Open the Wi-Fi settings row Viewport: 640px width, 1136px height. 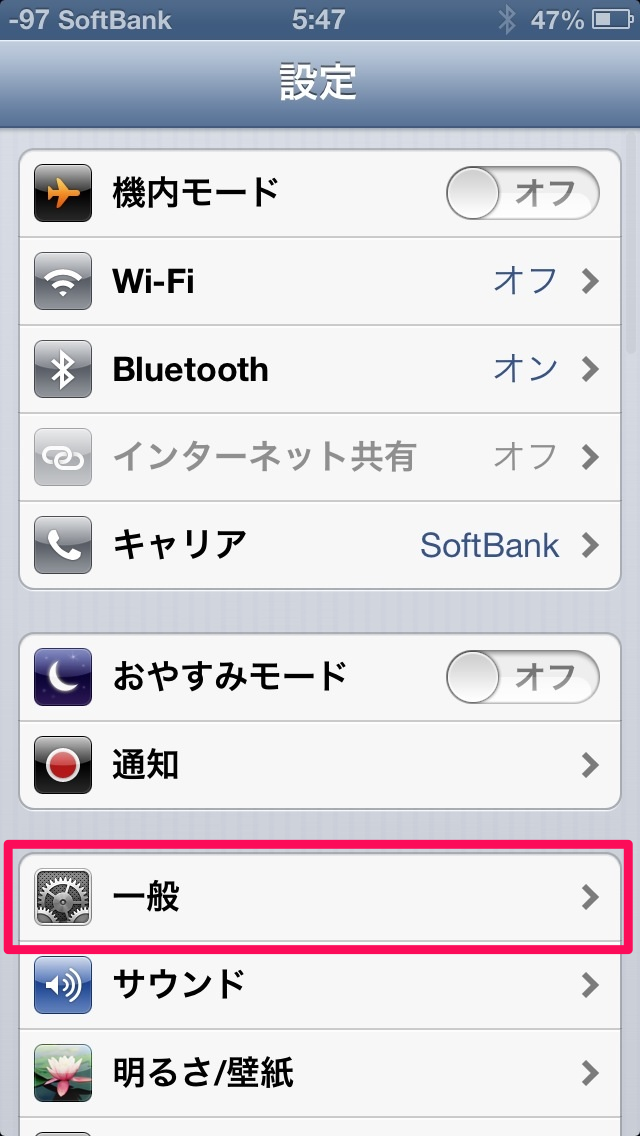[x=320, y=281]
